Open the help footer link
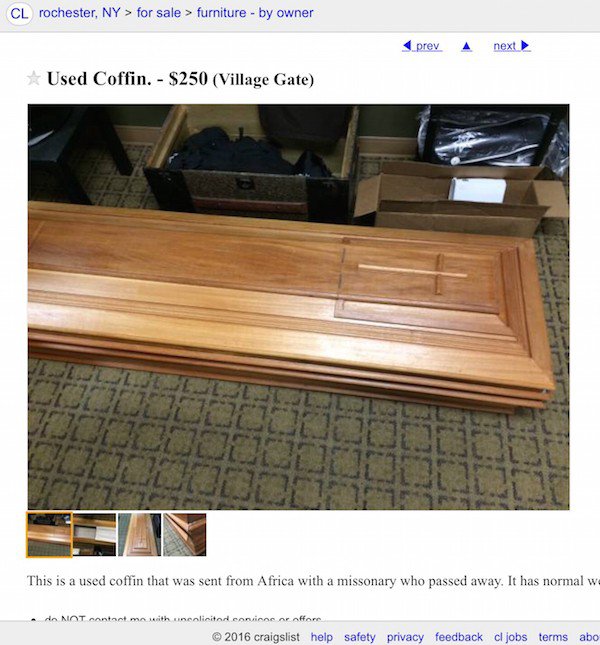The height and width of the screenshot is (645, 600). 322,637
